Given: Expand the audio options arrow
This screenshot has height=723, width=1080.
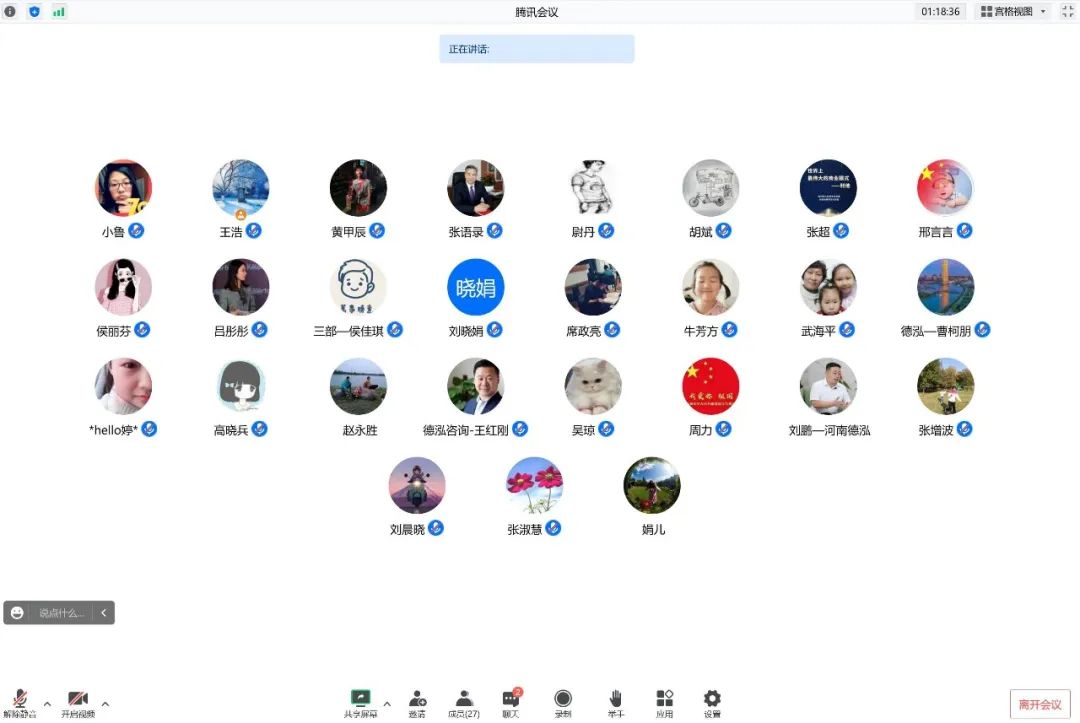Looking at the screenshot, I should (x=47, y=703).
